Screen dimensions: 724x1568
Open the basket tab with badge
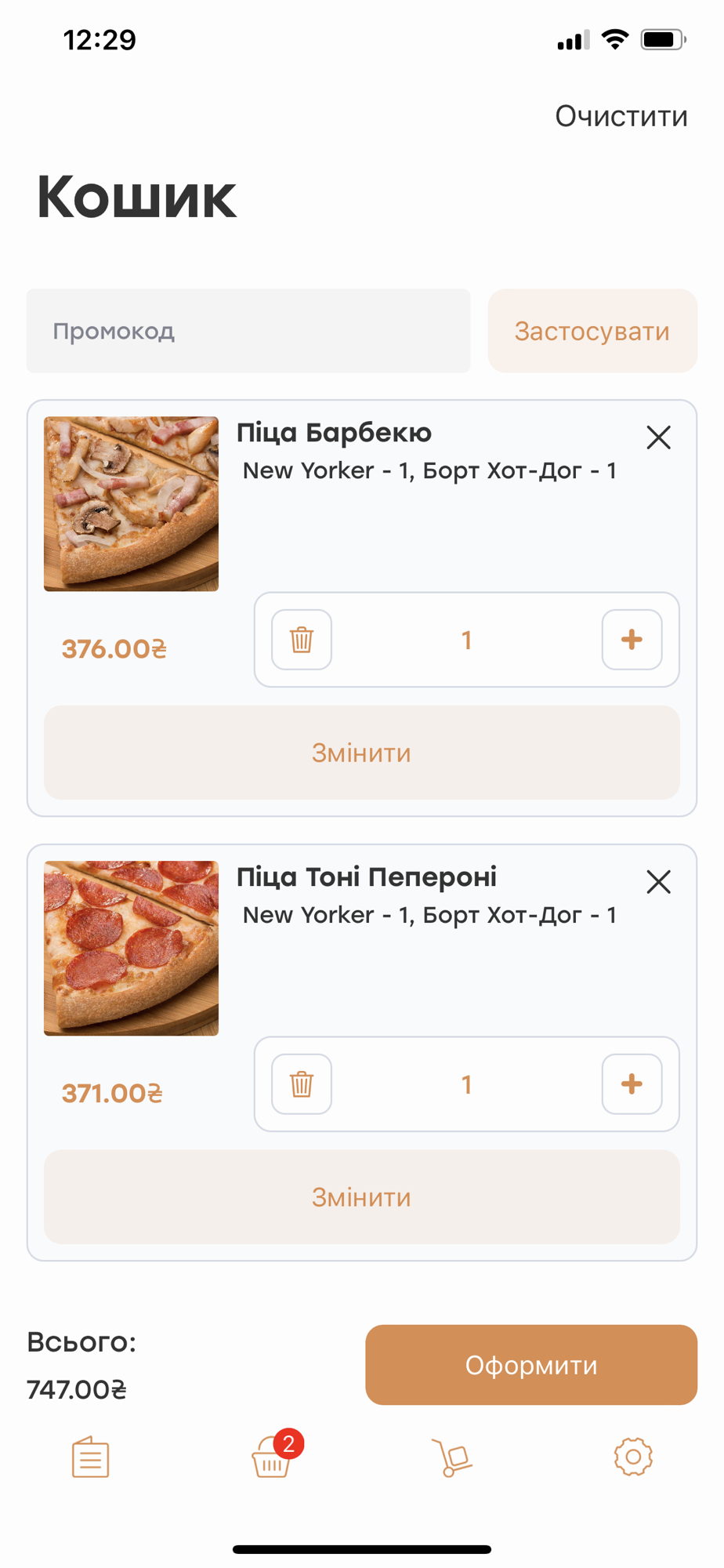click(x=272, y=1459)
